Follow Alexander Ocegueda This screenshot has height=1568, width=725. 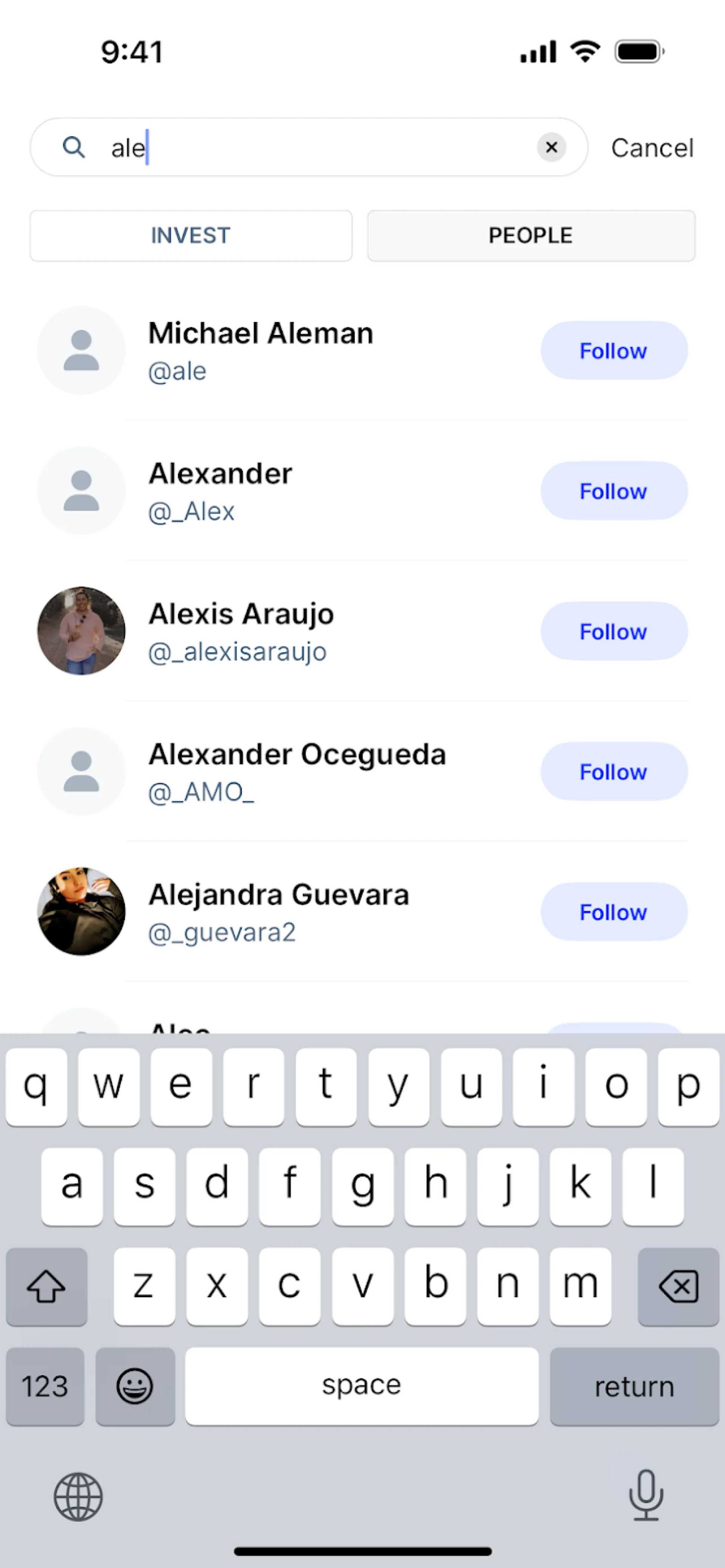coord(614,771)
